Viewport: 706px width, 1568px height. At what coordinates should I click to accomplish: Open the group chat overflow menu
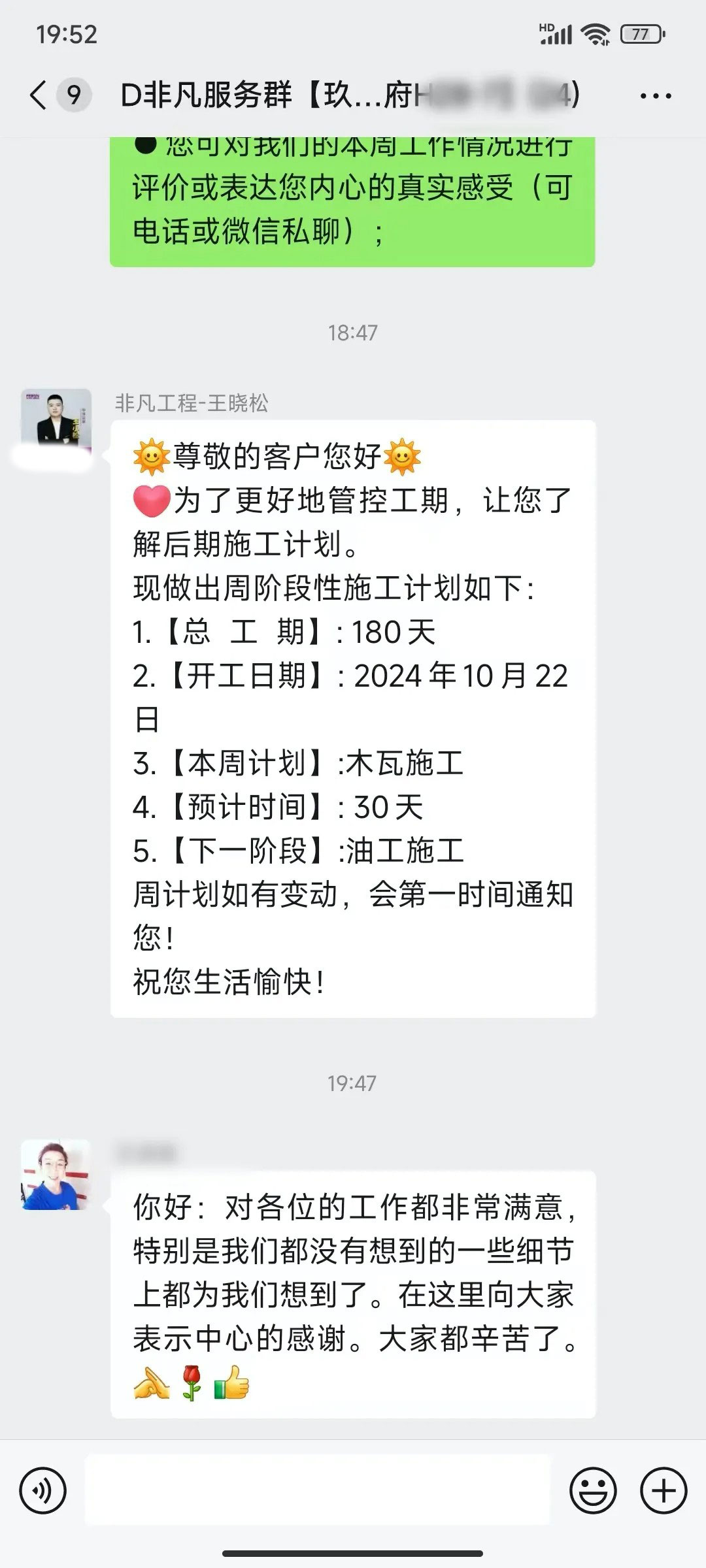[655, 96]
